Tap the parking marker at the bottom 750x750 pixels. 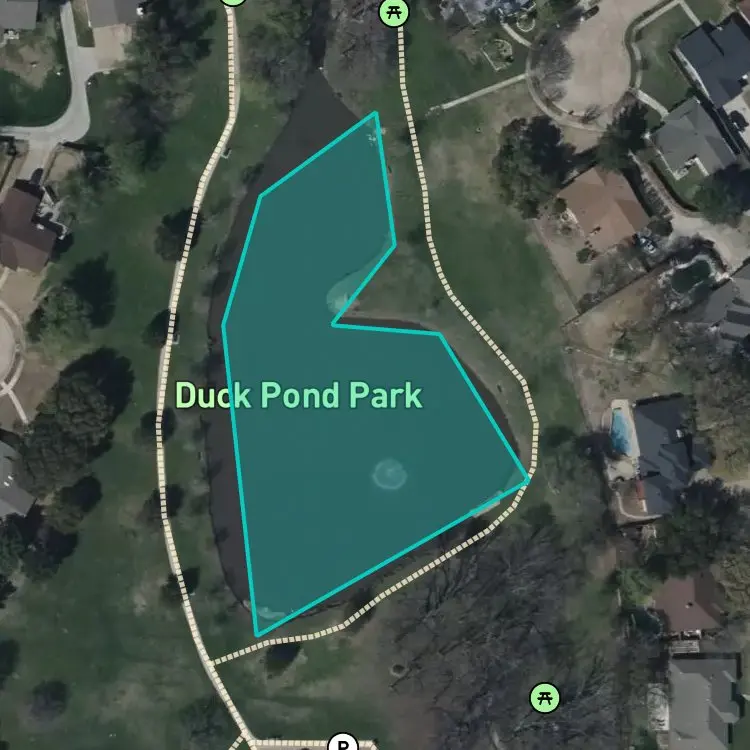click(343, 742)
